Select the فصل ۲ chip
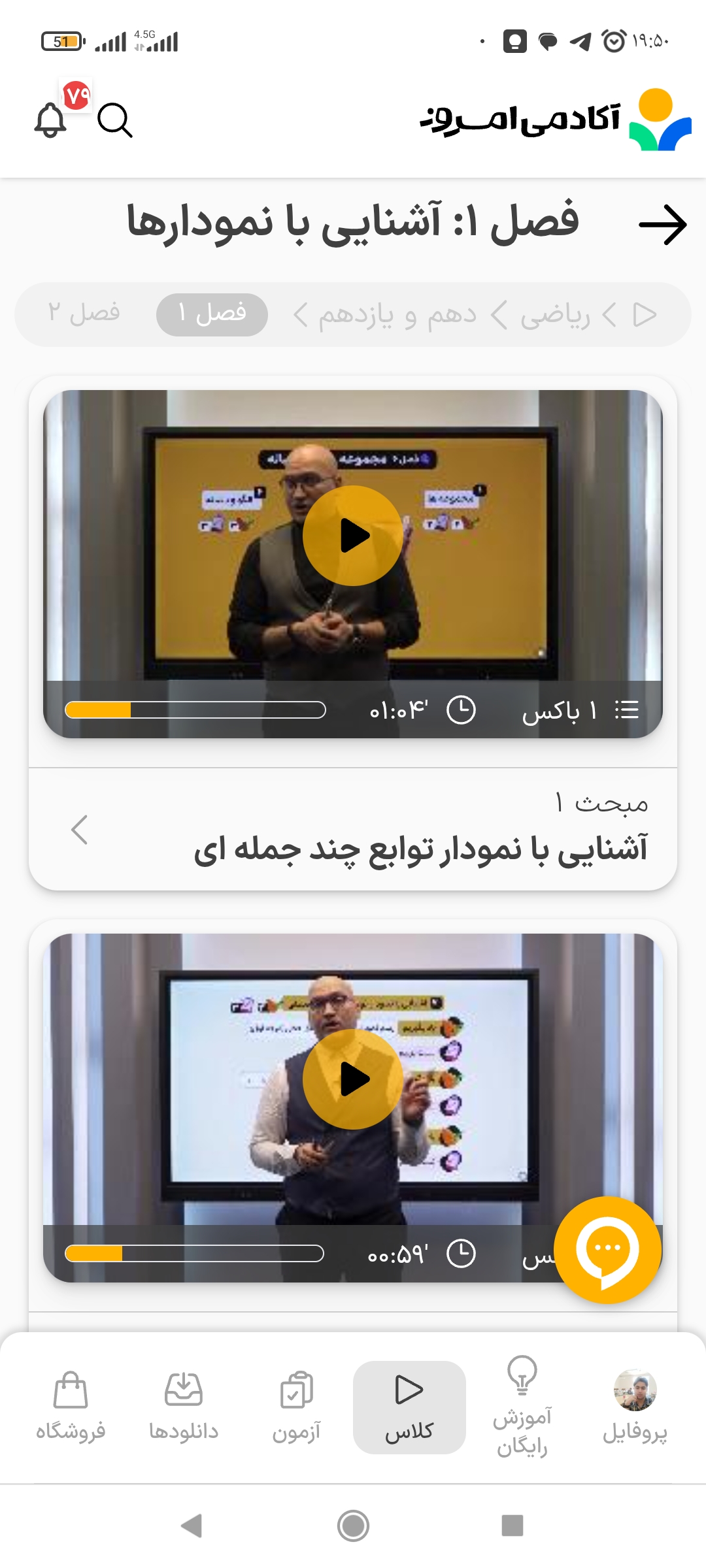Viewport: 706px width, 1568px height. point(84,313)
